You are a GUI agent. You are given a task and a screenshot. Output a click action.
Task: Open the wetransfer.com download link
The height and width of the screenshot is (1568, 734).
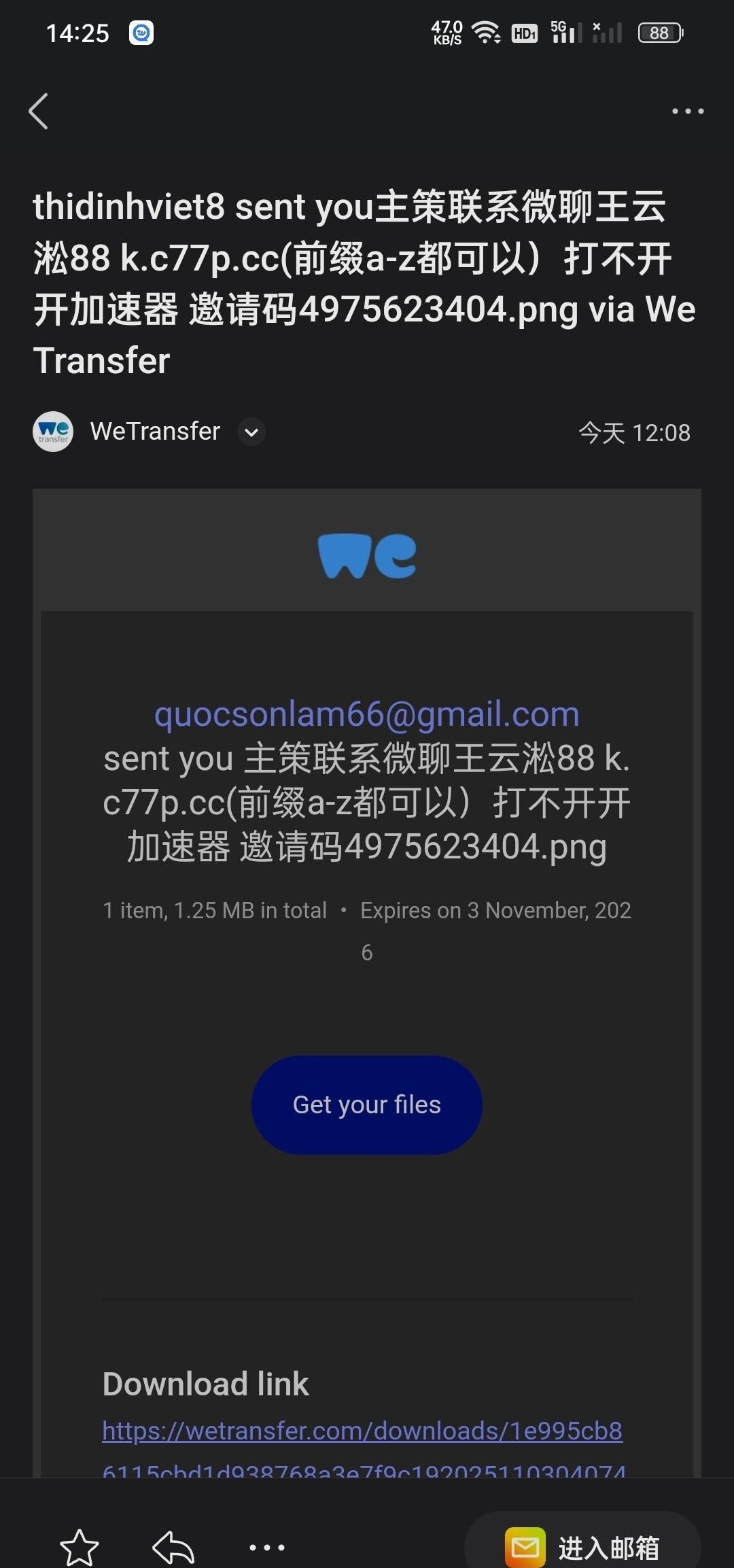click(362, 1431)
